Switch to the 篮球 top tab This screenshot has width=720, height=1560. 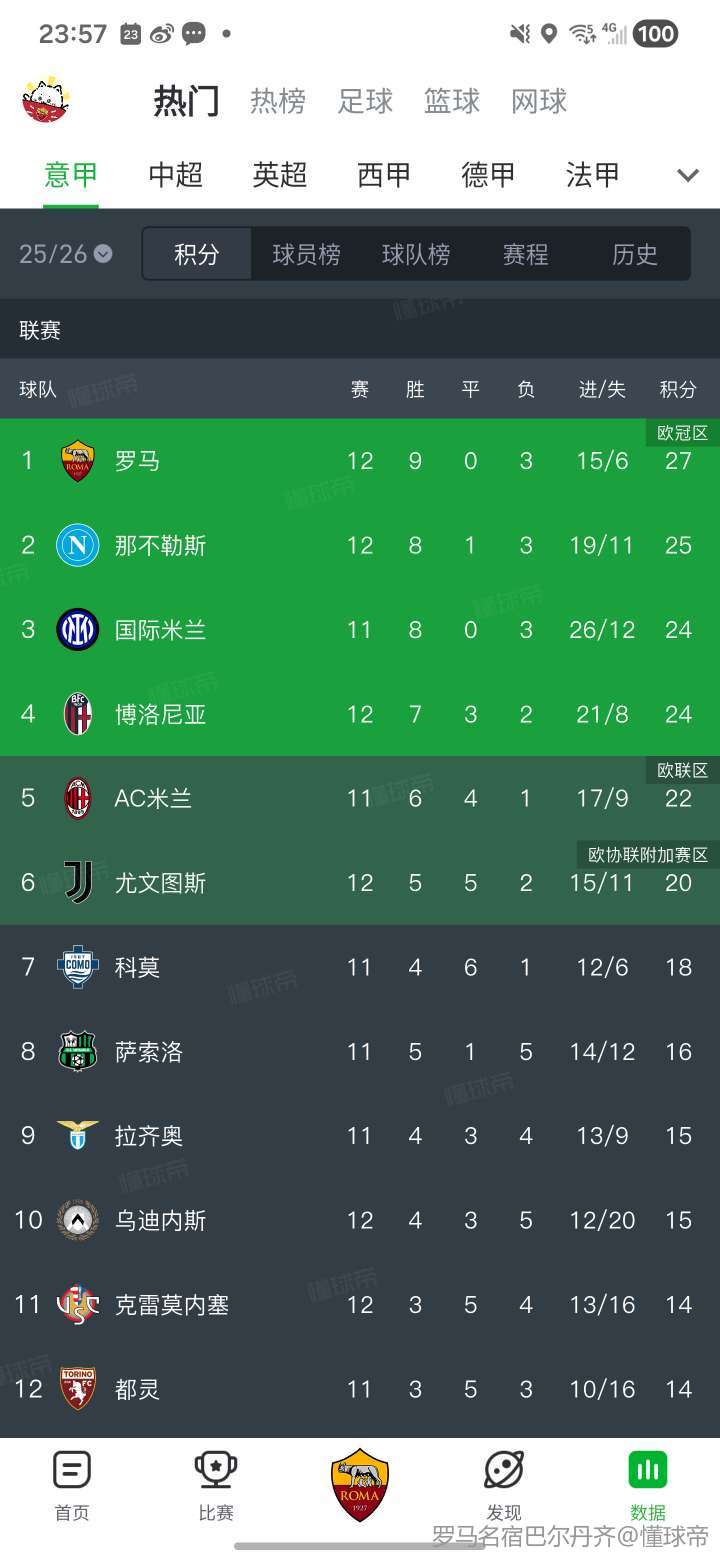click(452, 101)
